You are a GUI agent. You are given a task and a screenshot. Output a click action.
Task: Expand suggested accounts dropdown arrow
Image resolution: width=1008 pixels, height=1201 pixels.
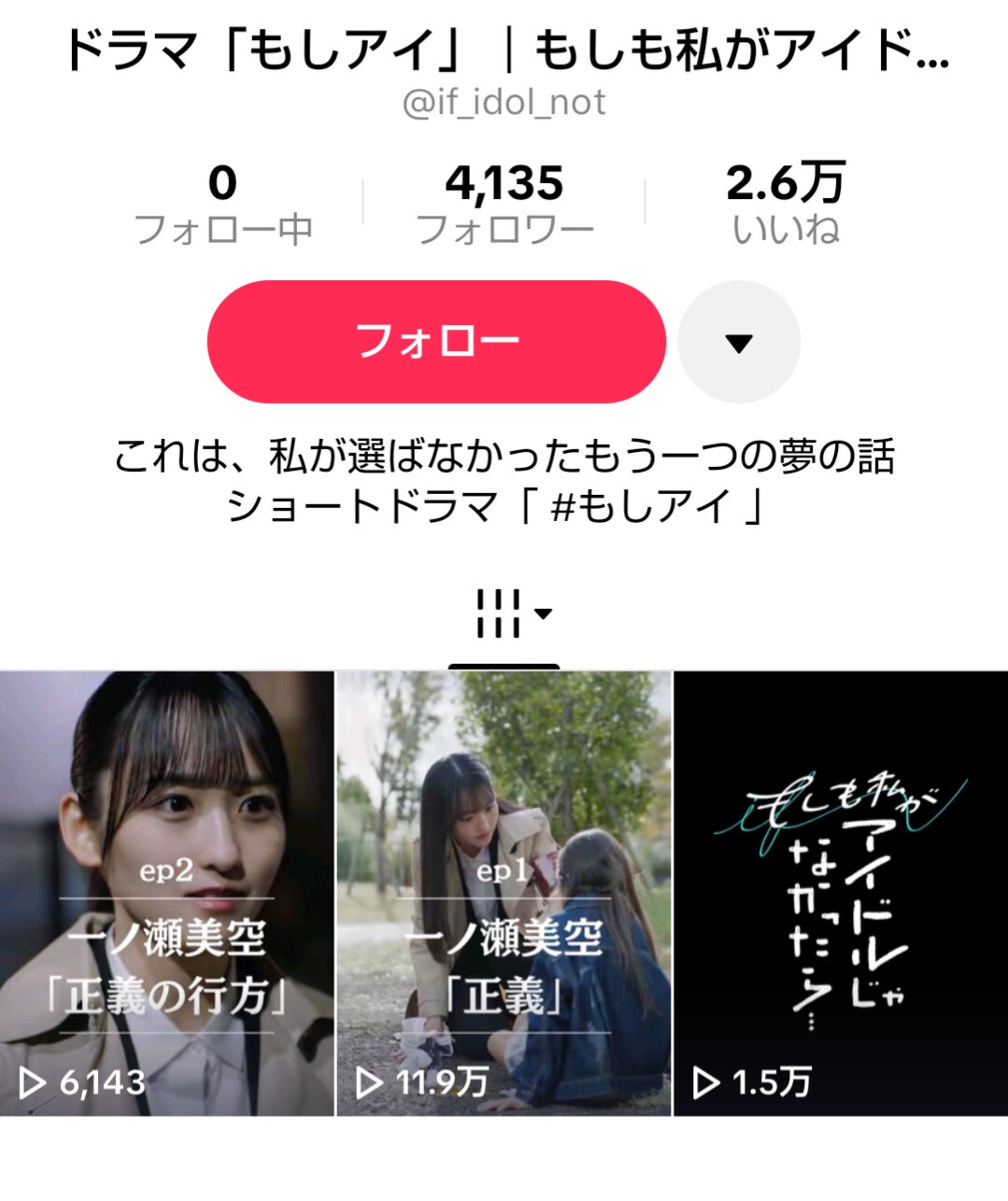pos(738,343)
